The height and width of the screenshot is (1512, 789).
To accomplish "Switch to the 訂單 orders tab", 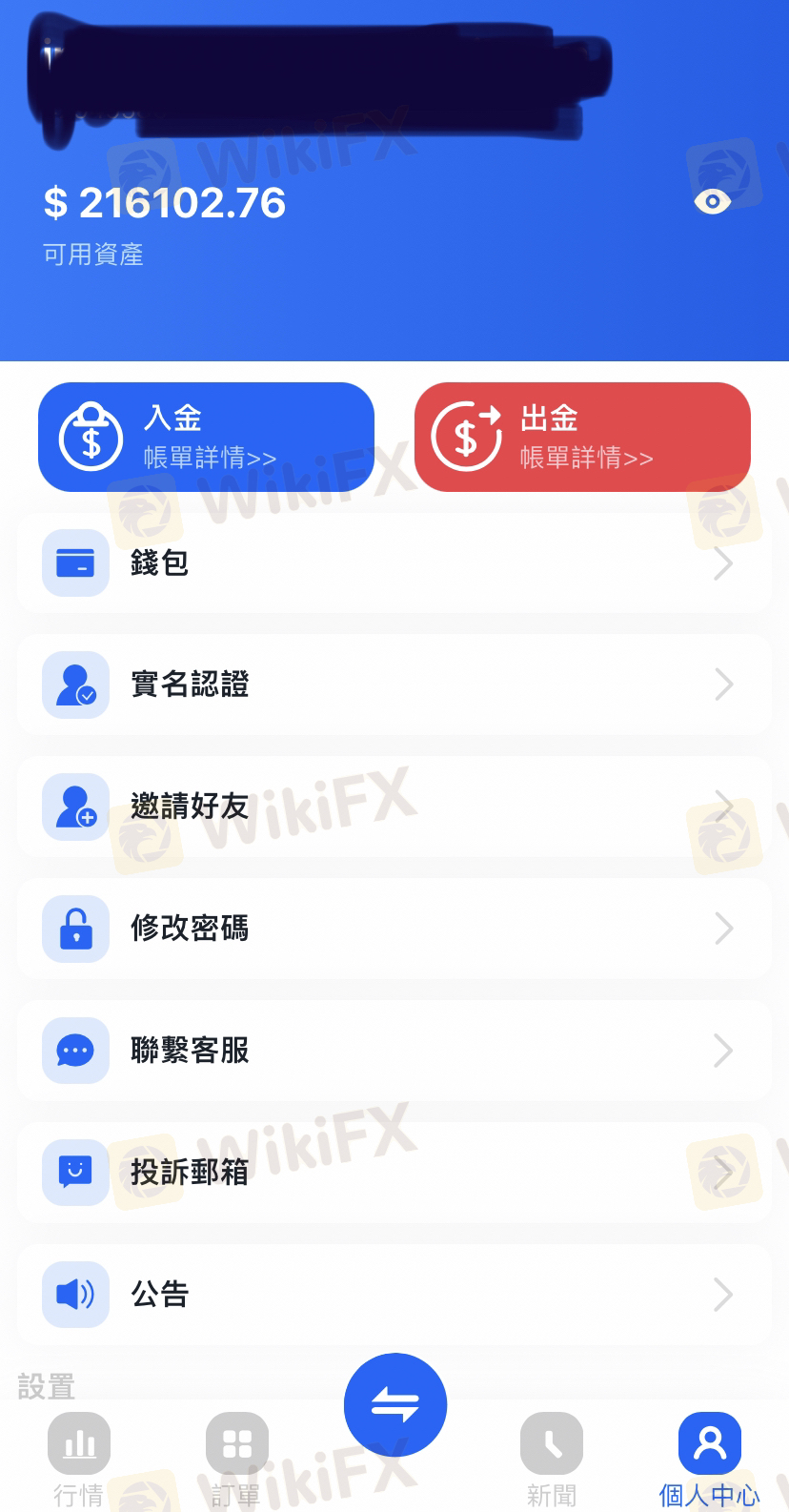I will pos(236,1461).
